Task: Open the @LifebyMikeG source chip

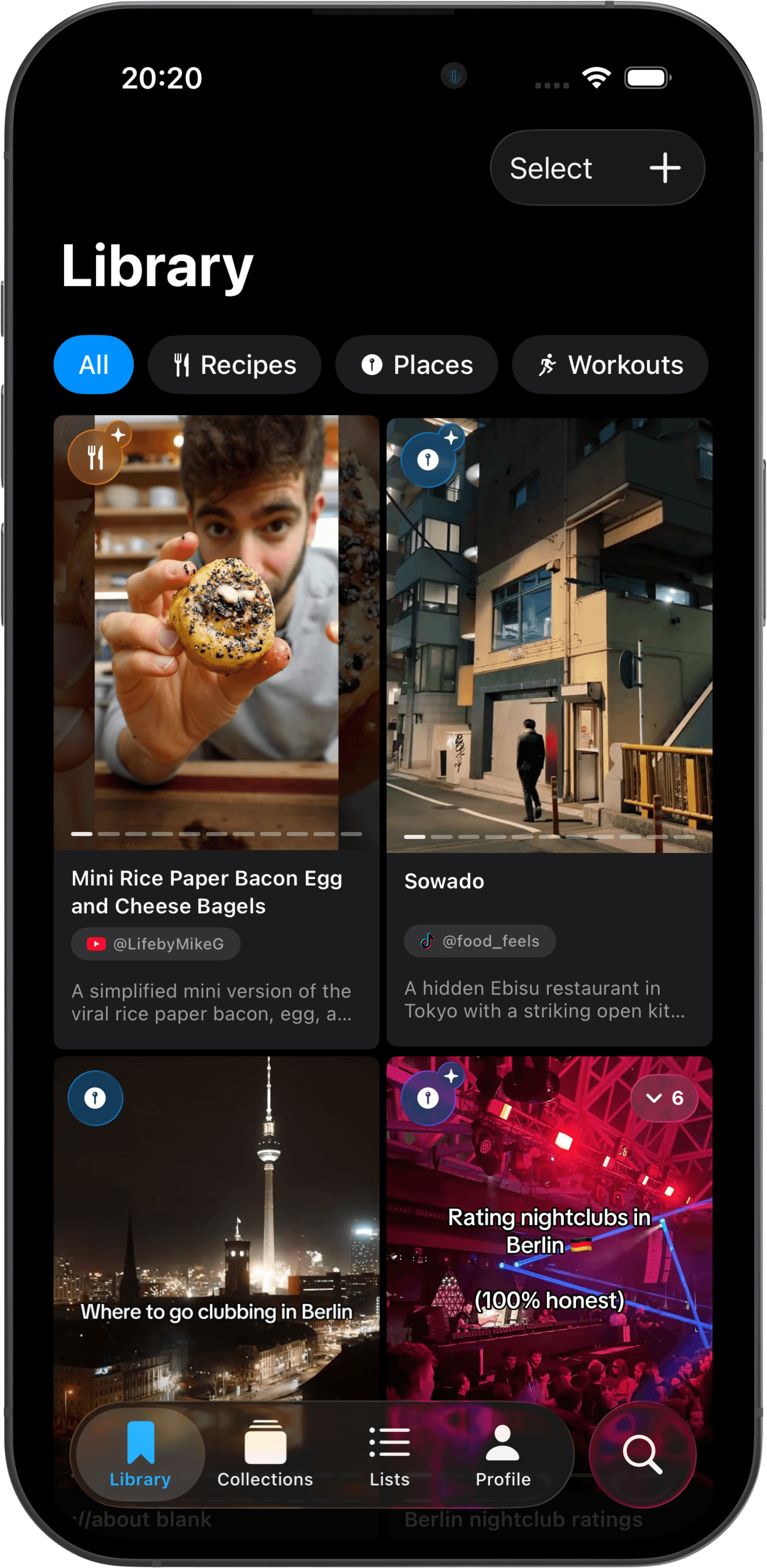Action: [156, 943]
